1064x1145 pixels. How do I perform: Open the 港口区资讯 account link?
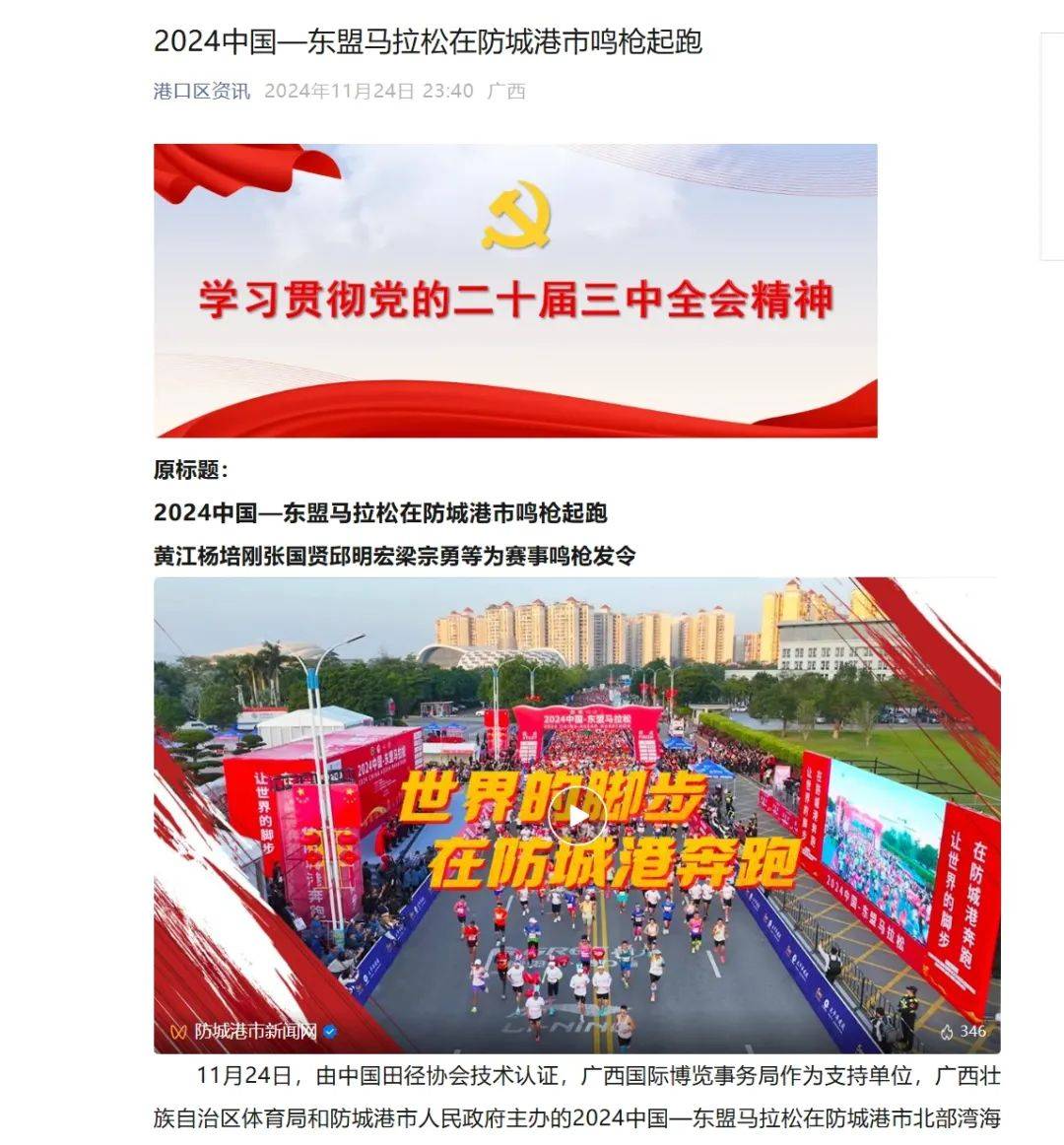tap(202, 91)
